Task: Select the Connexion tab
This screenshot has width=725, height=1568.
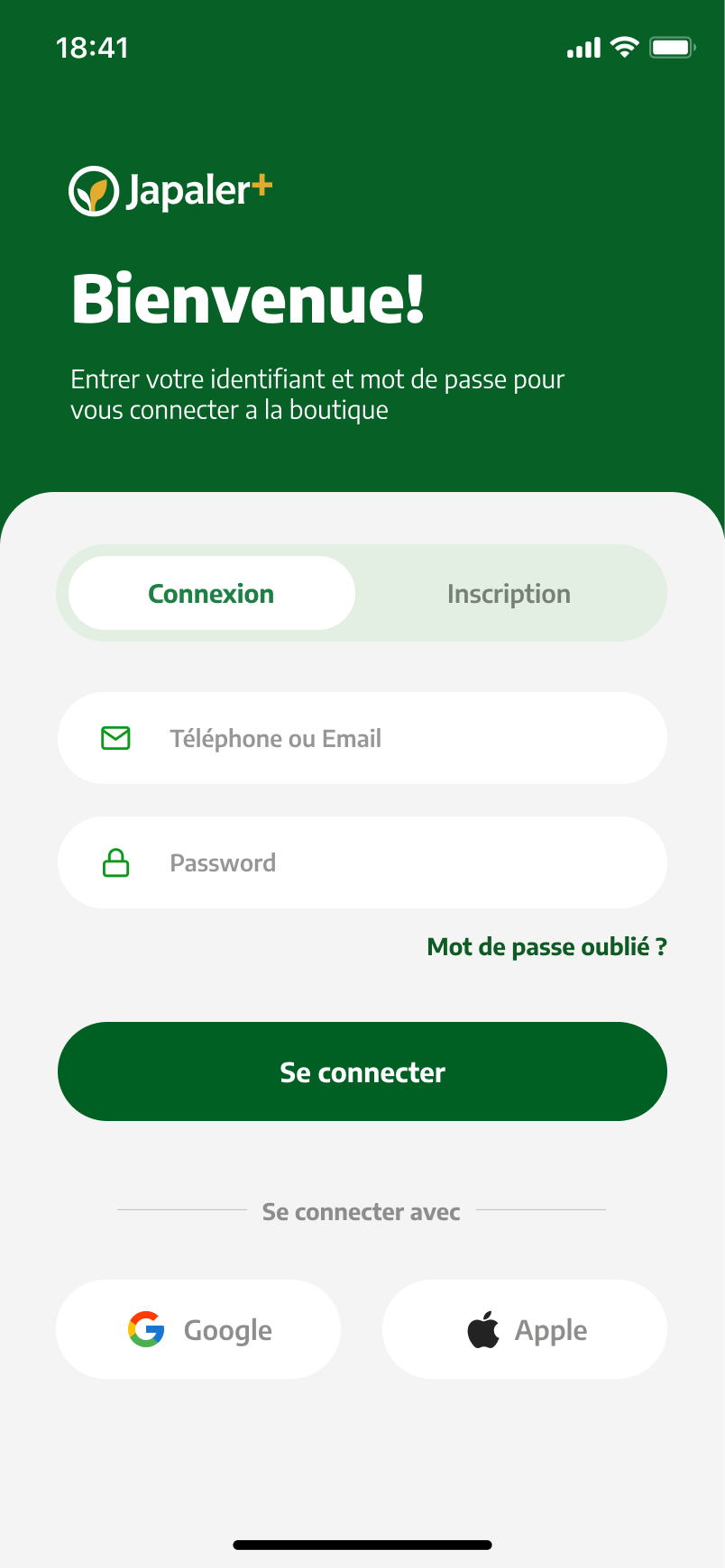Action: click(x=211, y=594)
